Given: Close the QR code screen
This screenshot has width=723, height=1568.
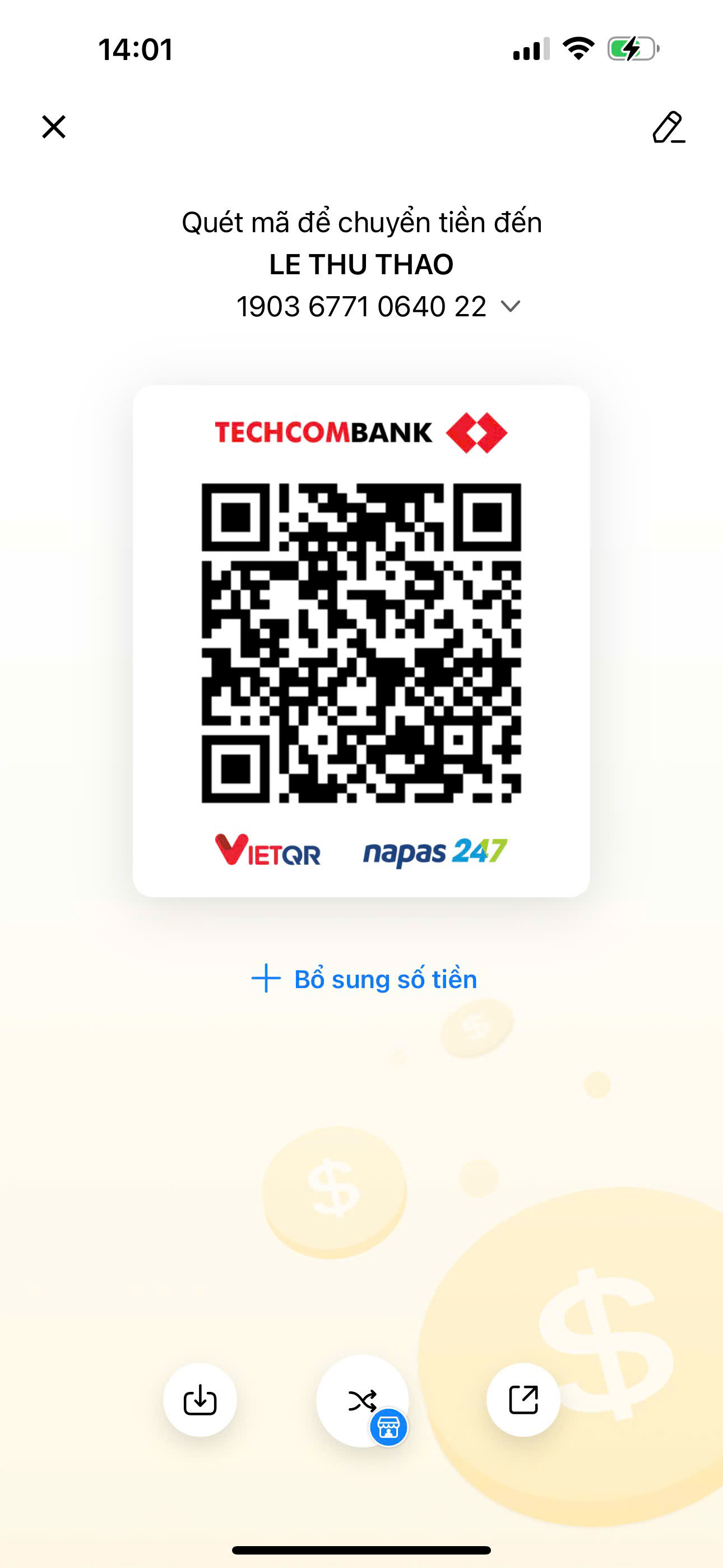Looking at the screenshot, I should click(x=54, y=127).
